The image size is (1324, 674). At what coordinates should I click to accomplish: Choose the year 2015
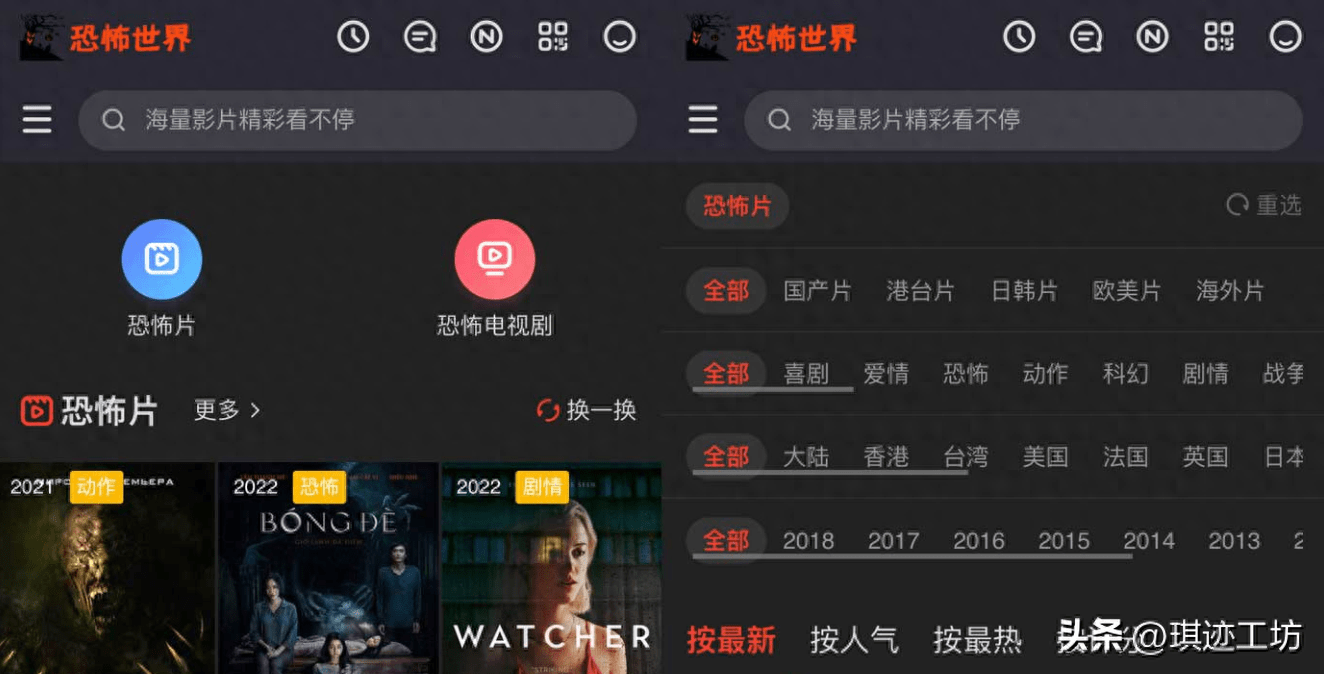click(1064, 541)
